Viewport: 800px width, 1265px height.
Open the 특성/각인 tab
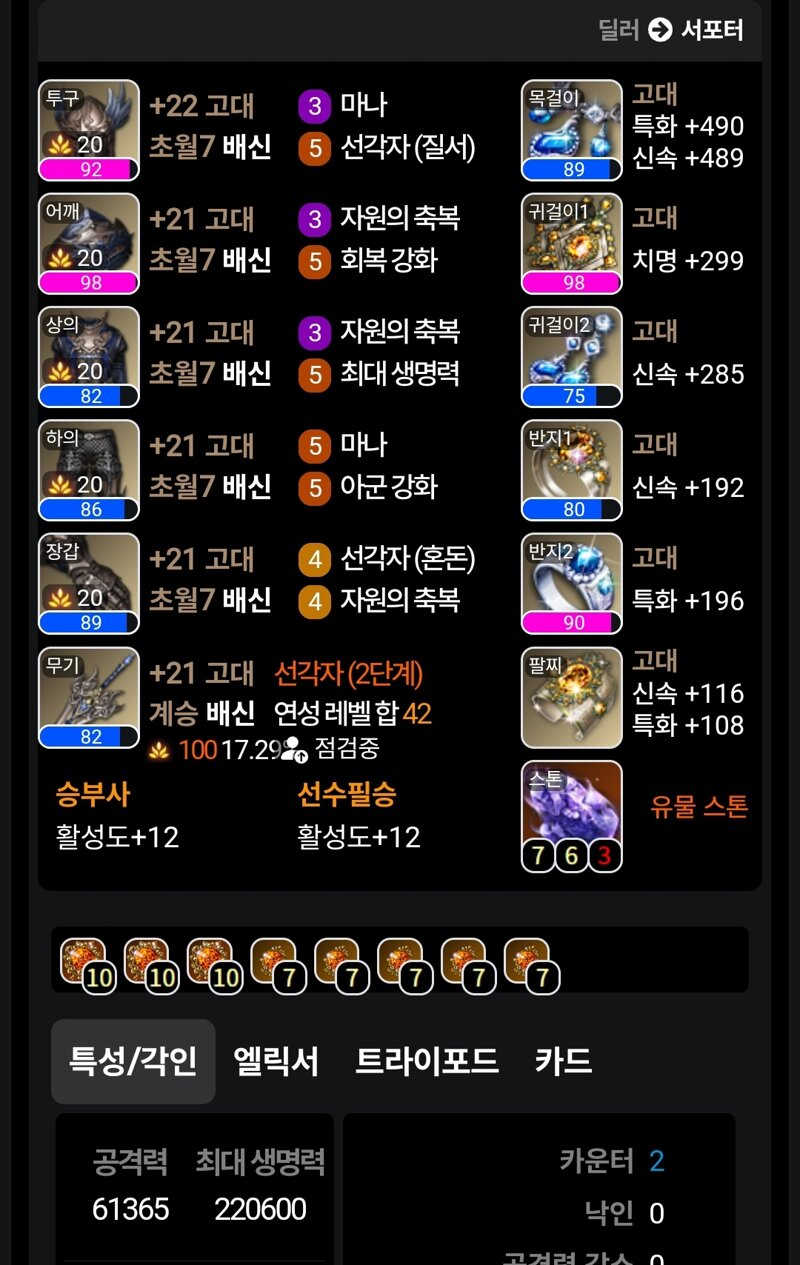pos(133,1061)
